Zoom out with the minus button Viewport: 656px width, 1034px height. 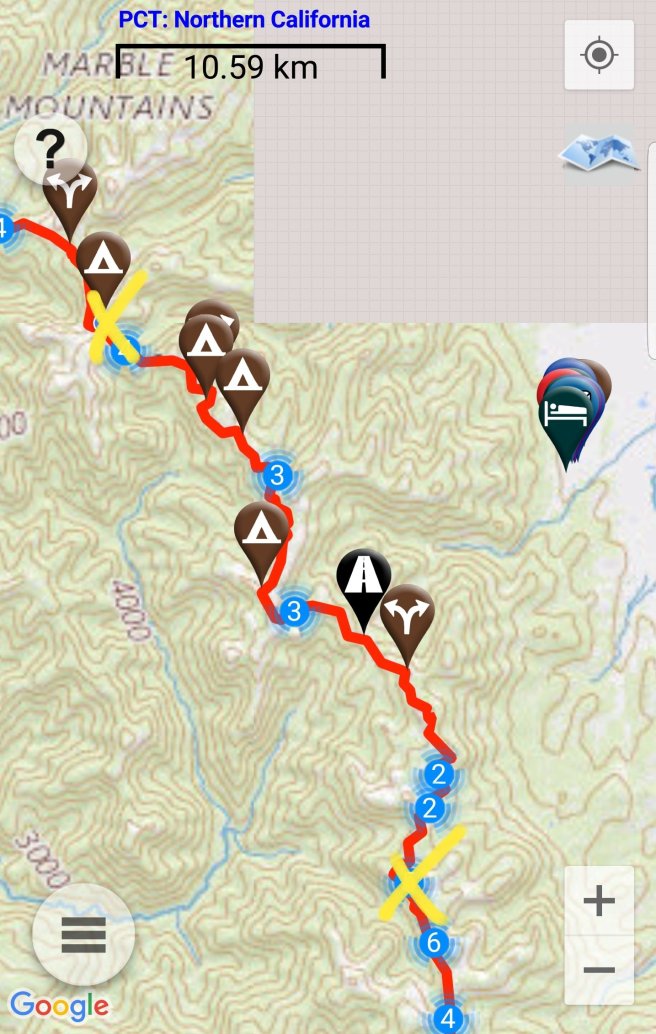coord(598,970)
